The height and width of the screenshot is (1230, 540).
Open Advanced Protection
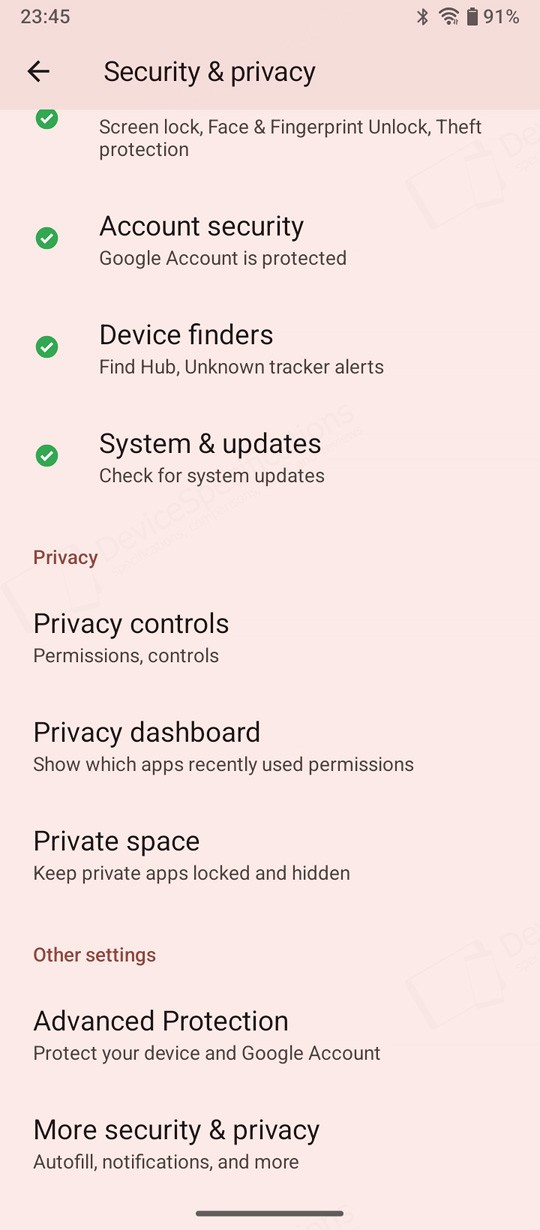(270, 1035)
